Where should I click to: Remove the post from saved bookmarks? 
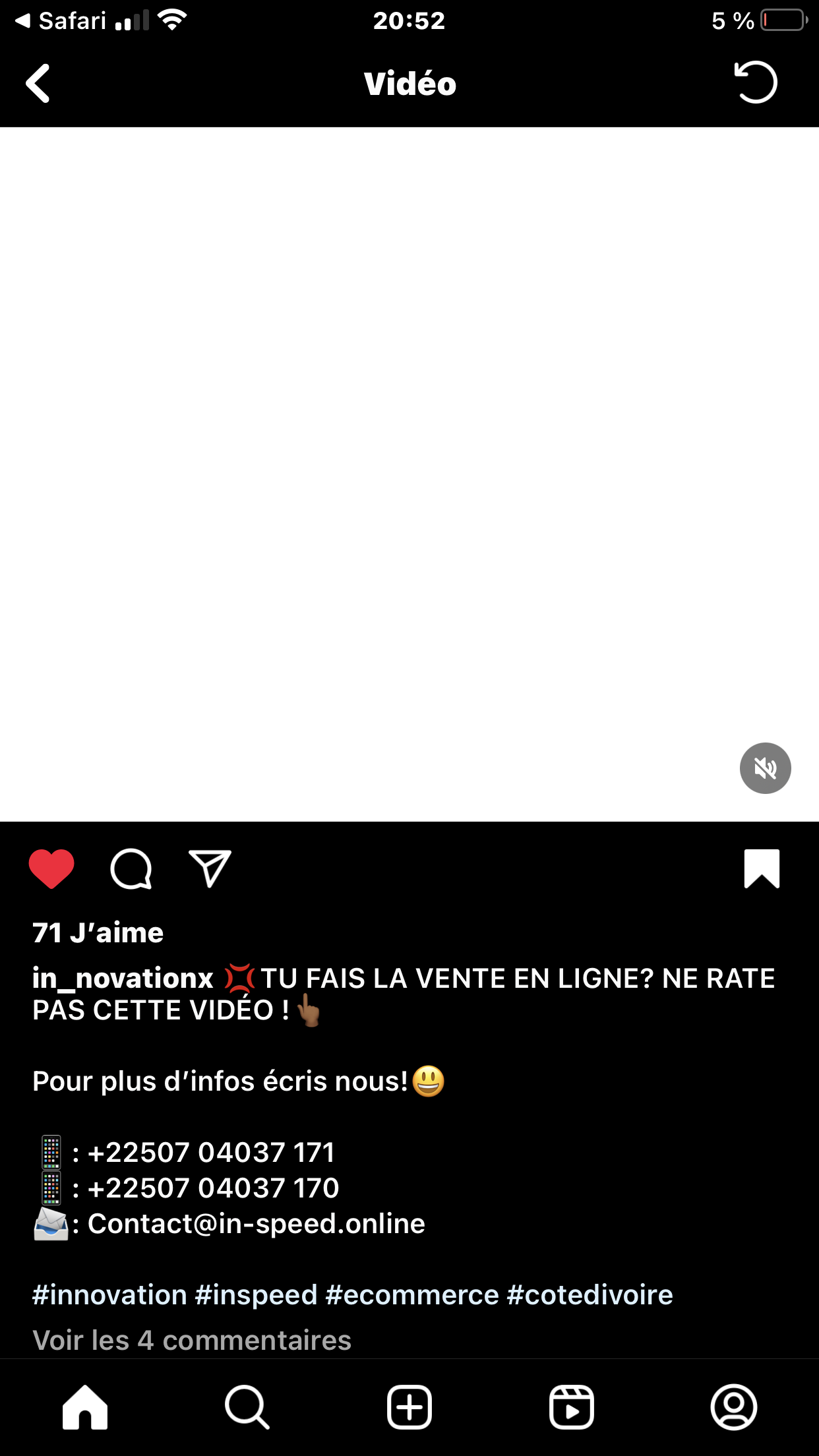[762, 868]
